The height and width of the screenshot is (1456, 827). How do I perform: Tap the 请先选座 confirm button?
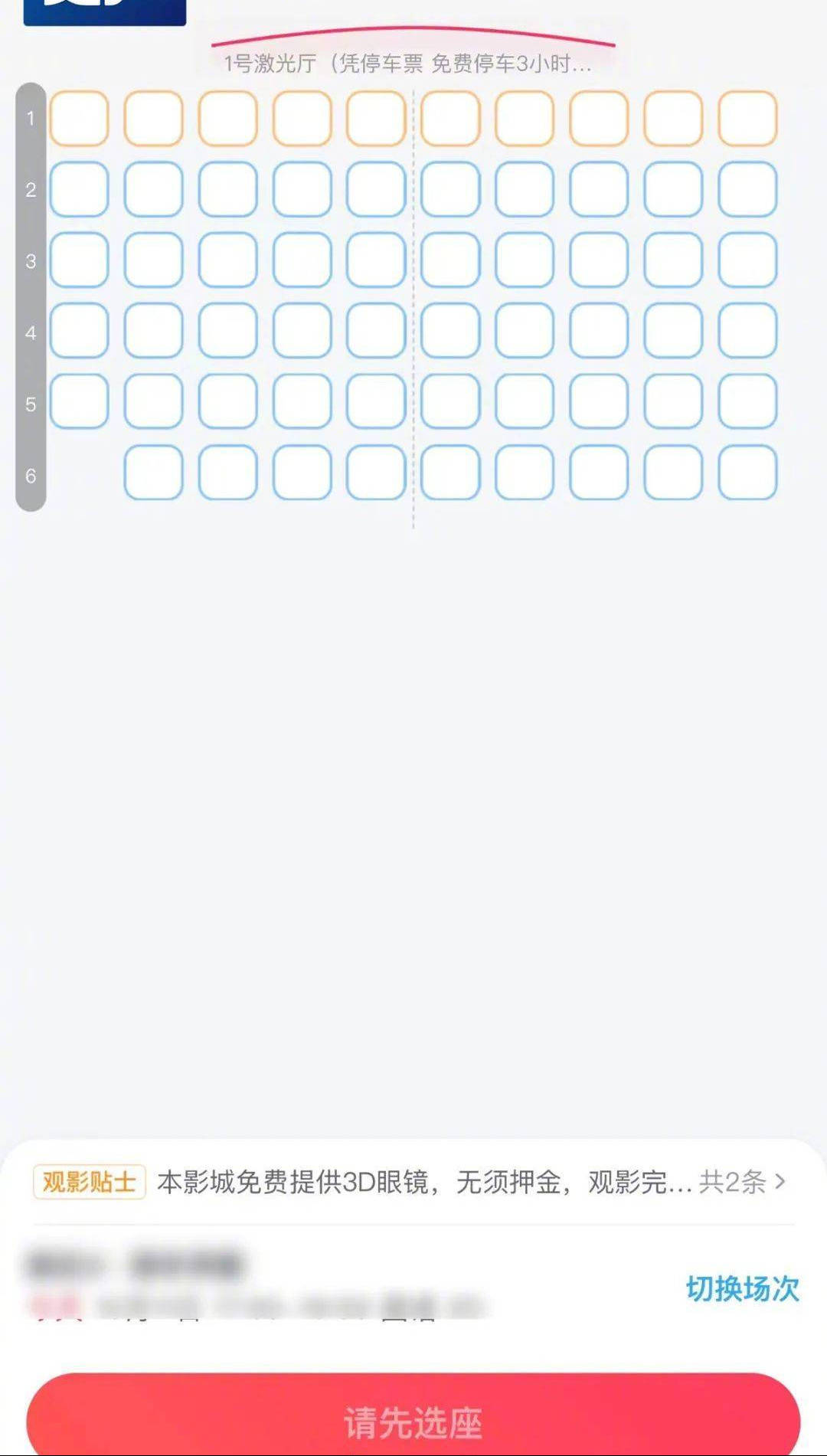tap(413, 1422)
